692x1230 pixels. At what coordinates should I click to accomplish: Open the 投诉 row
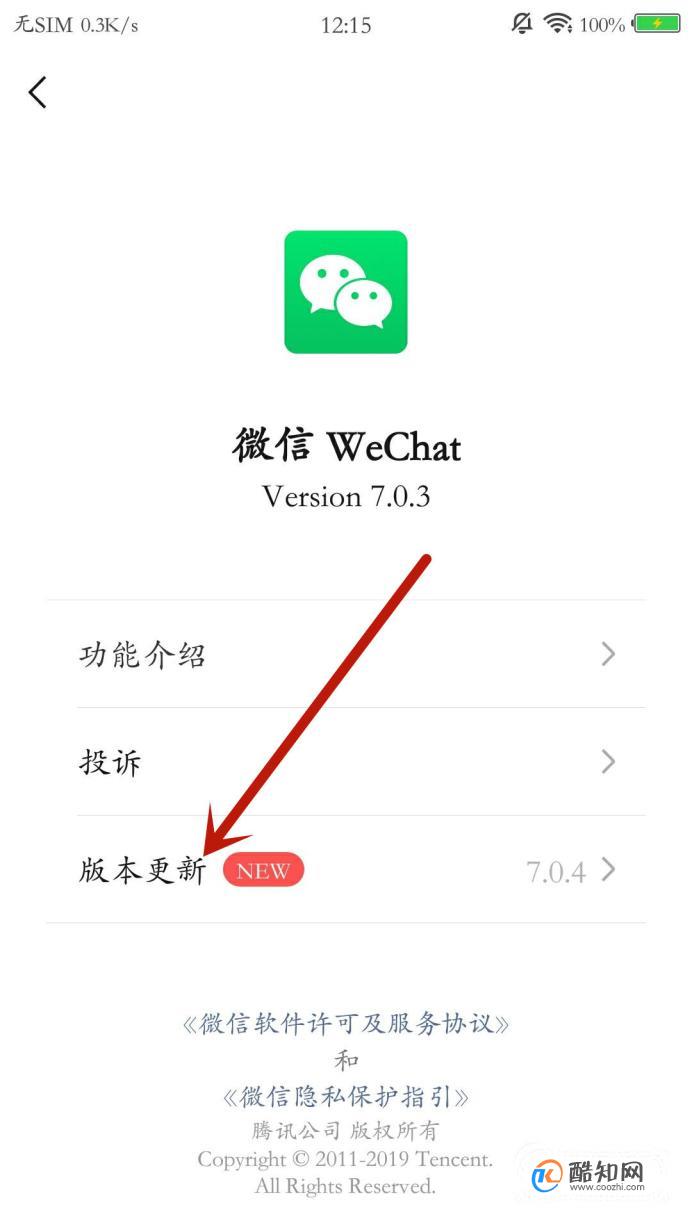345,763
